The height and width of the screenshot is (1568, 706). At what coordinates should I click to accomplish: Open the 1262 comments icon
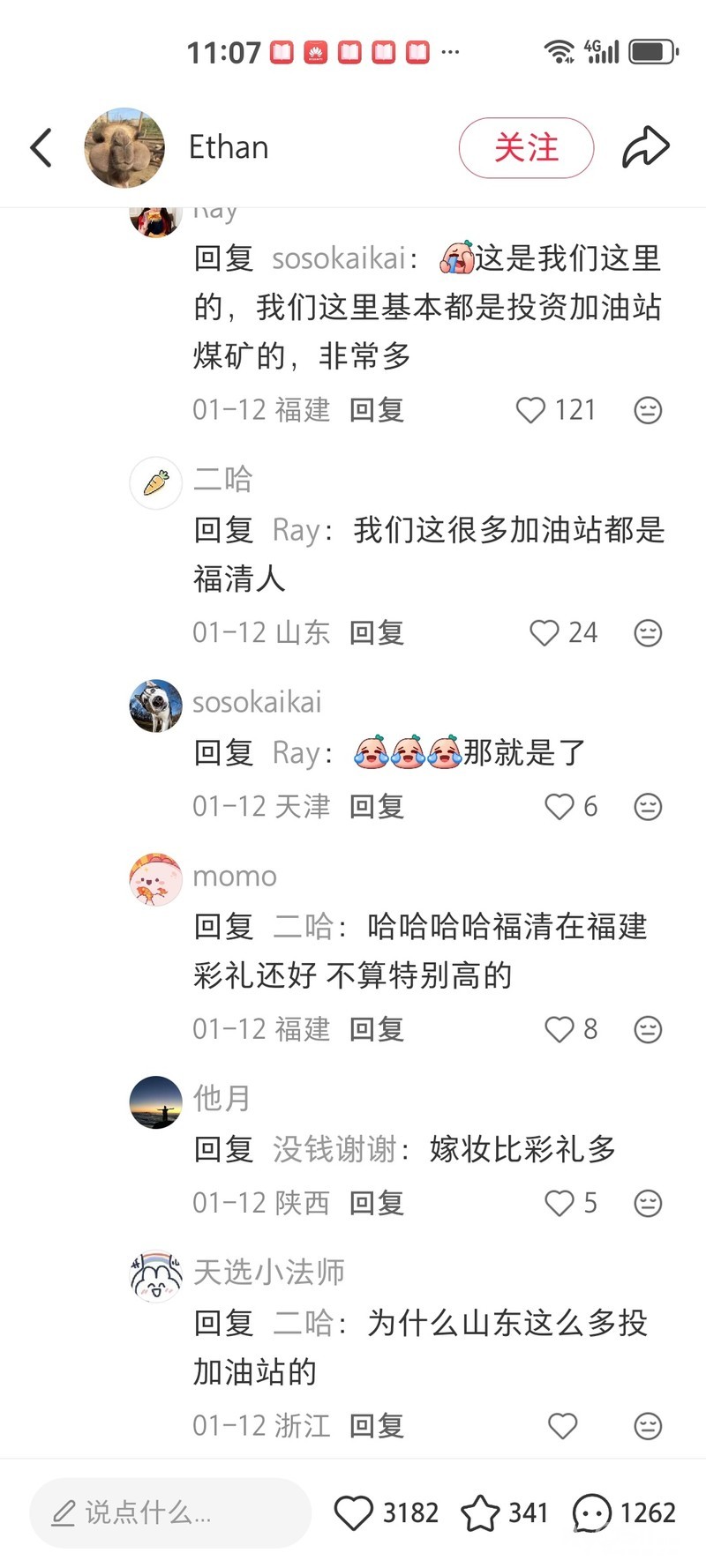(x=592, y=1513)
